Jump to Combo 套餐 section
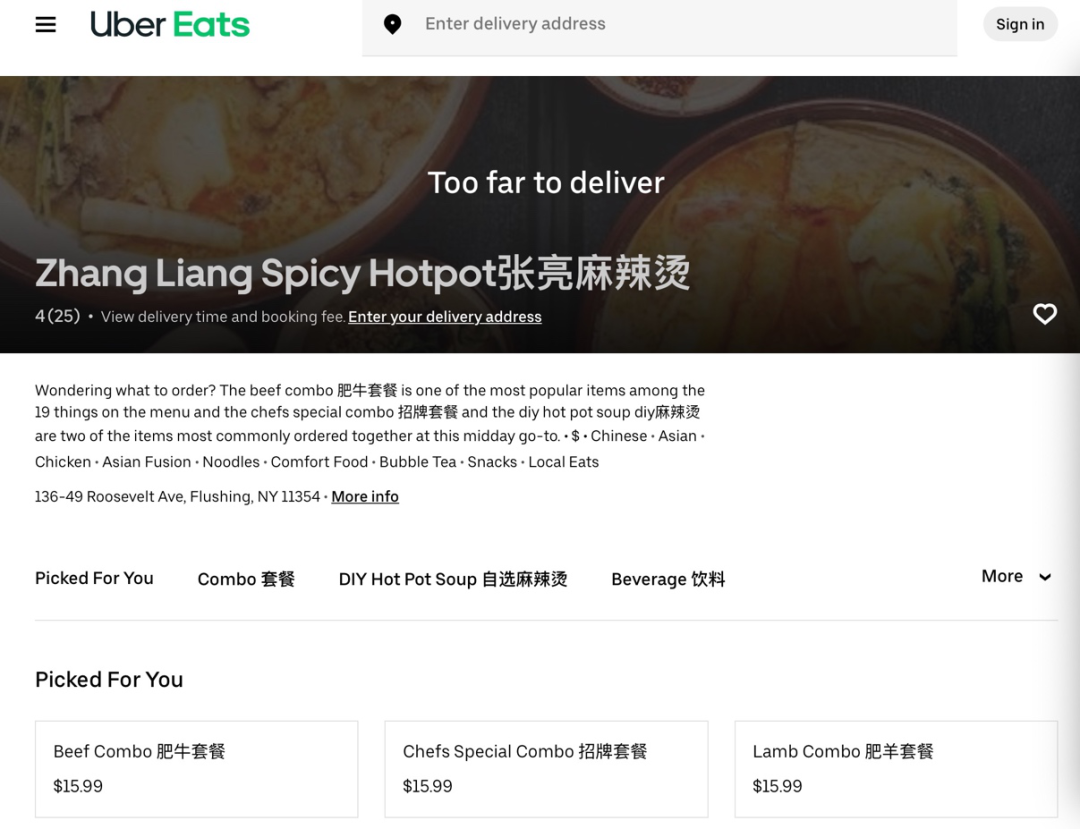The image size is (1080, 829). pyautogui.click(x=246, y=579)
